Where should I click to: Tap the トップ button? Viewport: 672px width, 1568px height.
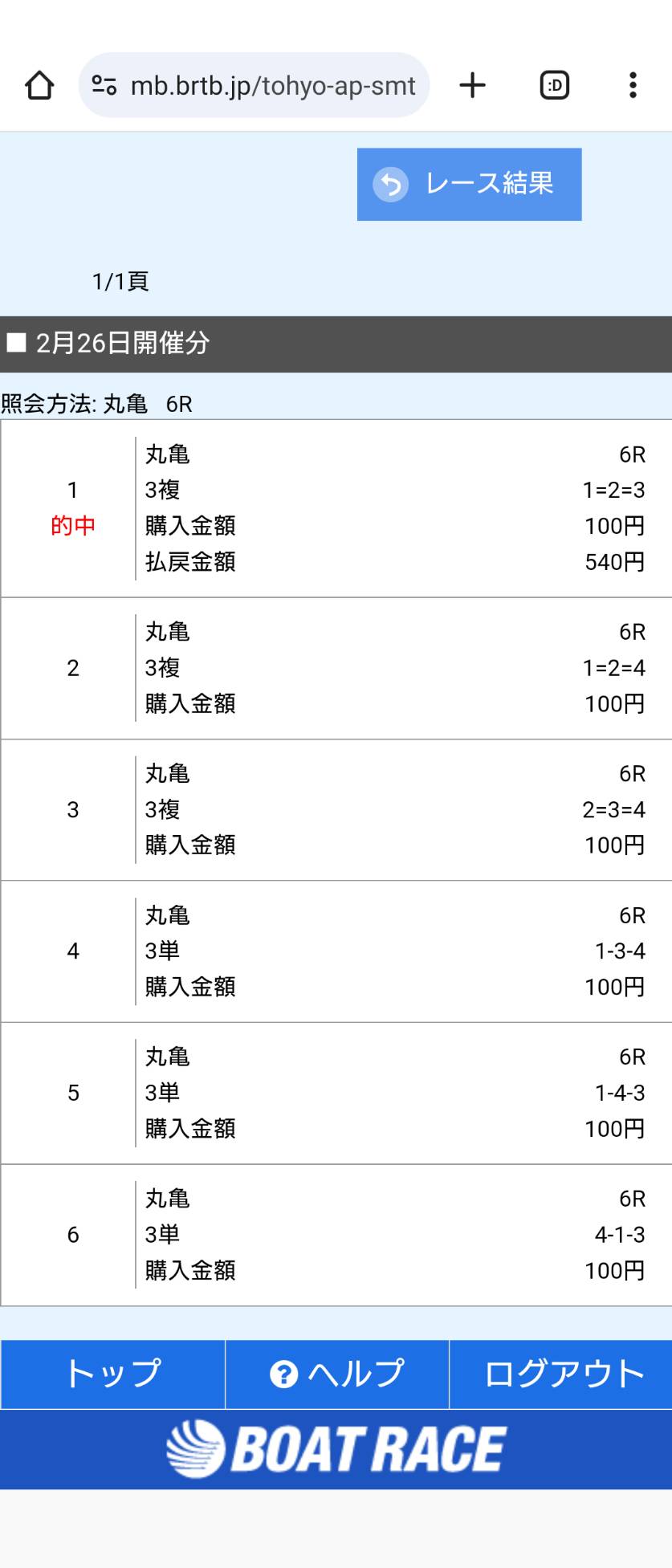(x=112, y=1374)
